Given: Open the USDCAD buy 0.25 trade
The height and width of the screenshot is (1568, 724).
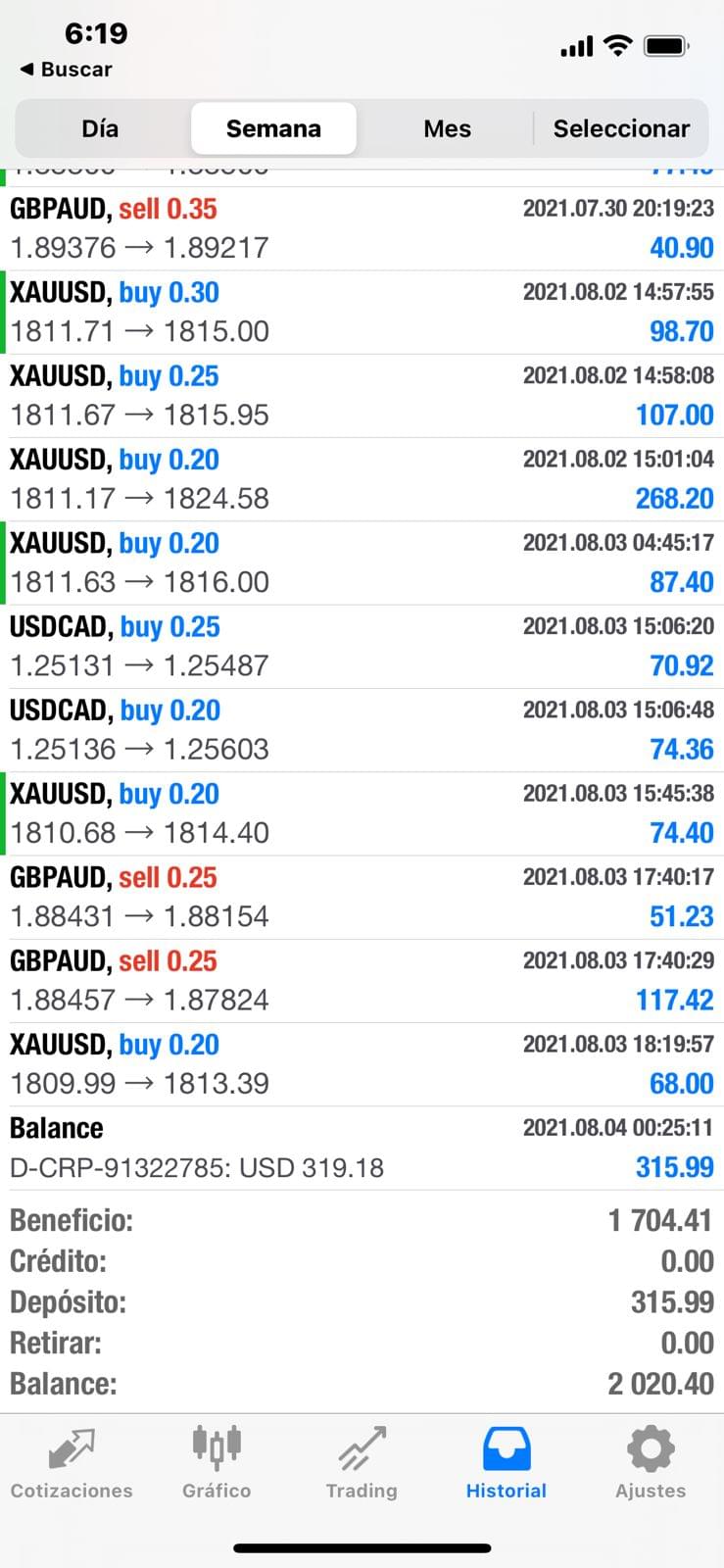Looking at the screenshot, I should tap(362, 646).
